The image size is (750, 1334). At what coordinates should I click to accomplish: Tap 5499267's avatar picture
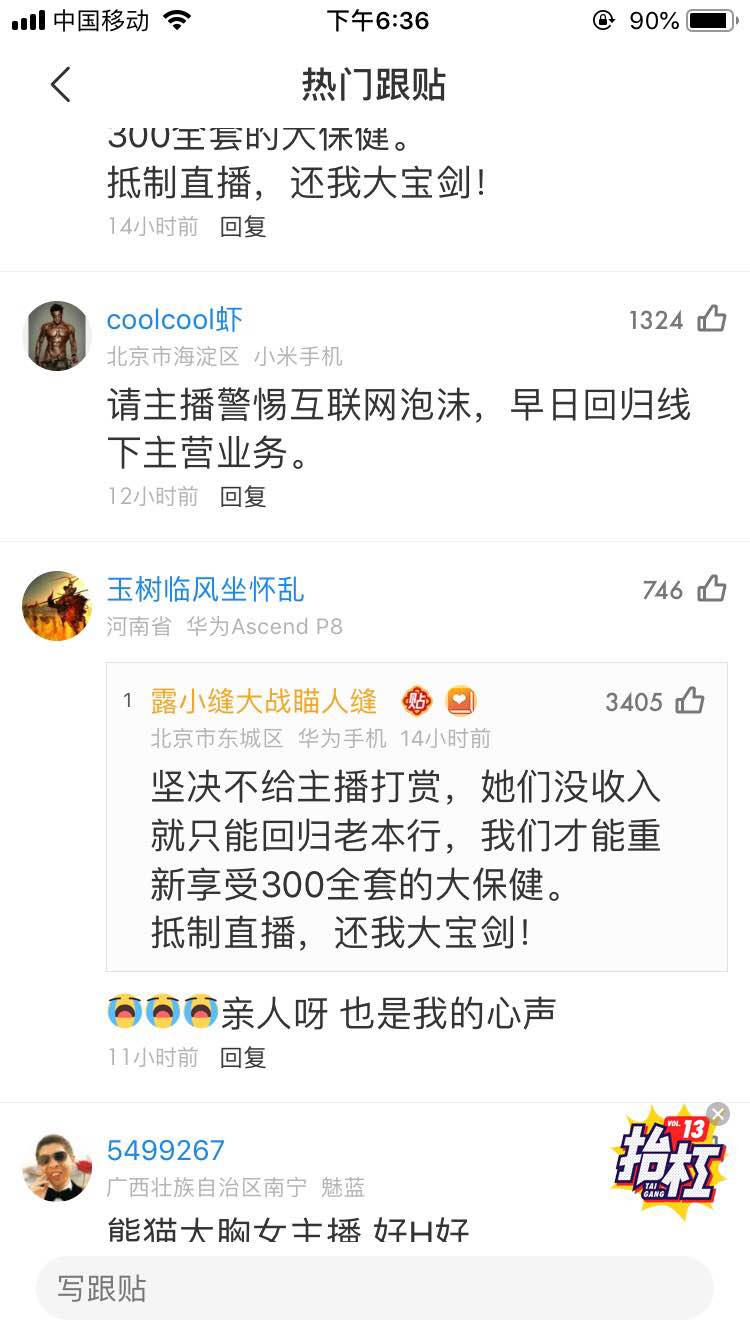tap(57, 1167)
